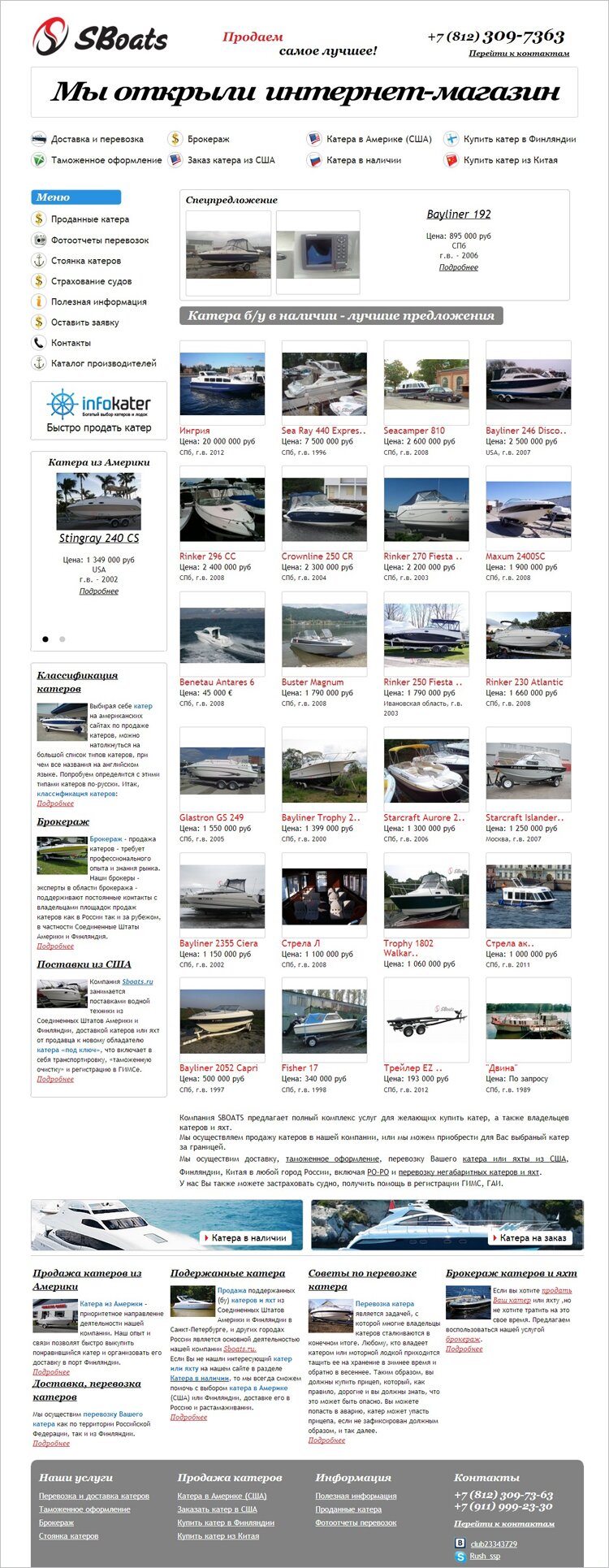Open the 'Перейти к контактам' link in header
The image size is (609, 1568).
pos(518,54)
